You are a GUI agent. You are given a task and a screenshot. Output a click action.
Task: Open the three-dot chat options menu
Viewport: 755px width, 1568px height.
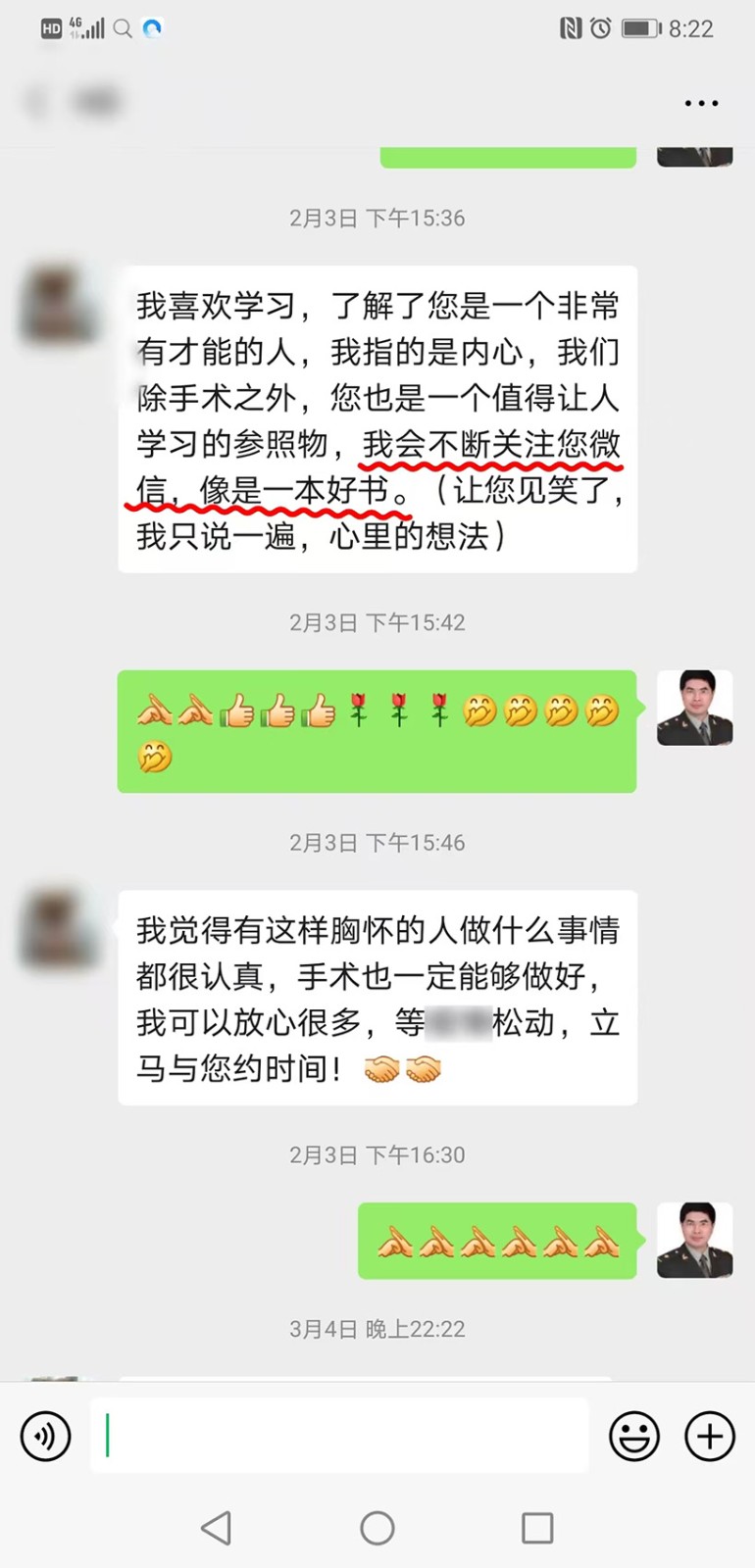(x=701, y=103)
